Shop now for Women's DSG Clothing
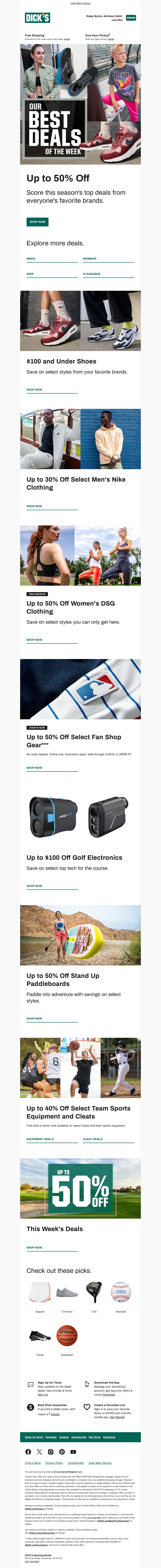The height and width of the screenshot is (1568, 161). 34,640
